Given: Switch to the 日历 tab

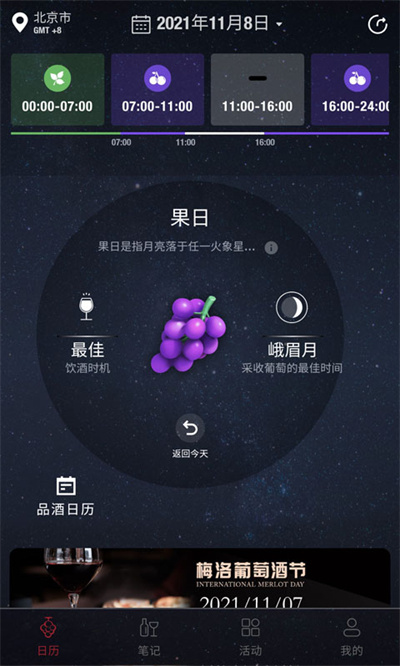Looking at the screenshot, I should (x=48, y=636).
